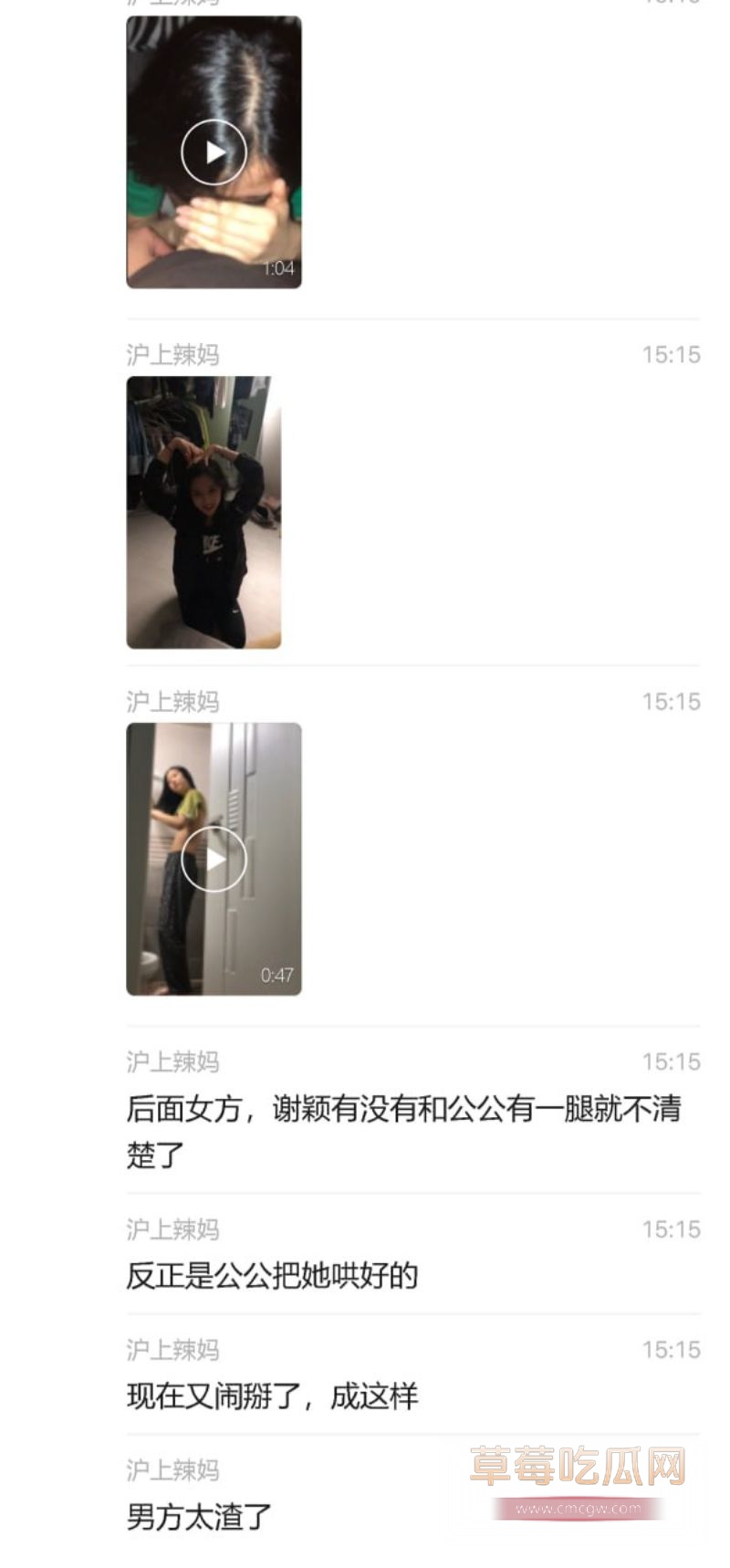
Task: Click 沪上辣妈 name above 男方太渣了 message
Action: (173, 1469)
